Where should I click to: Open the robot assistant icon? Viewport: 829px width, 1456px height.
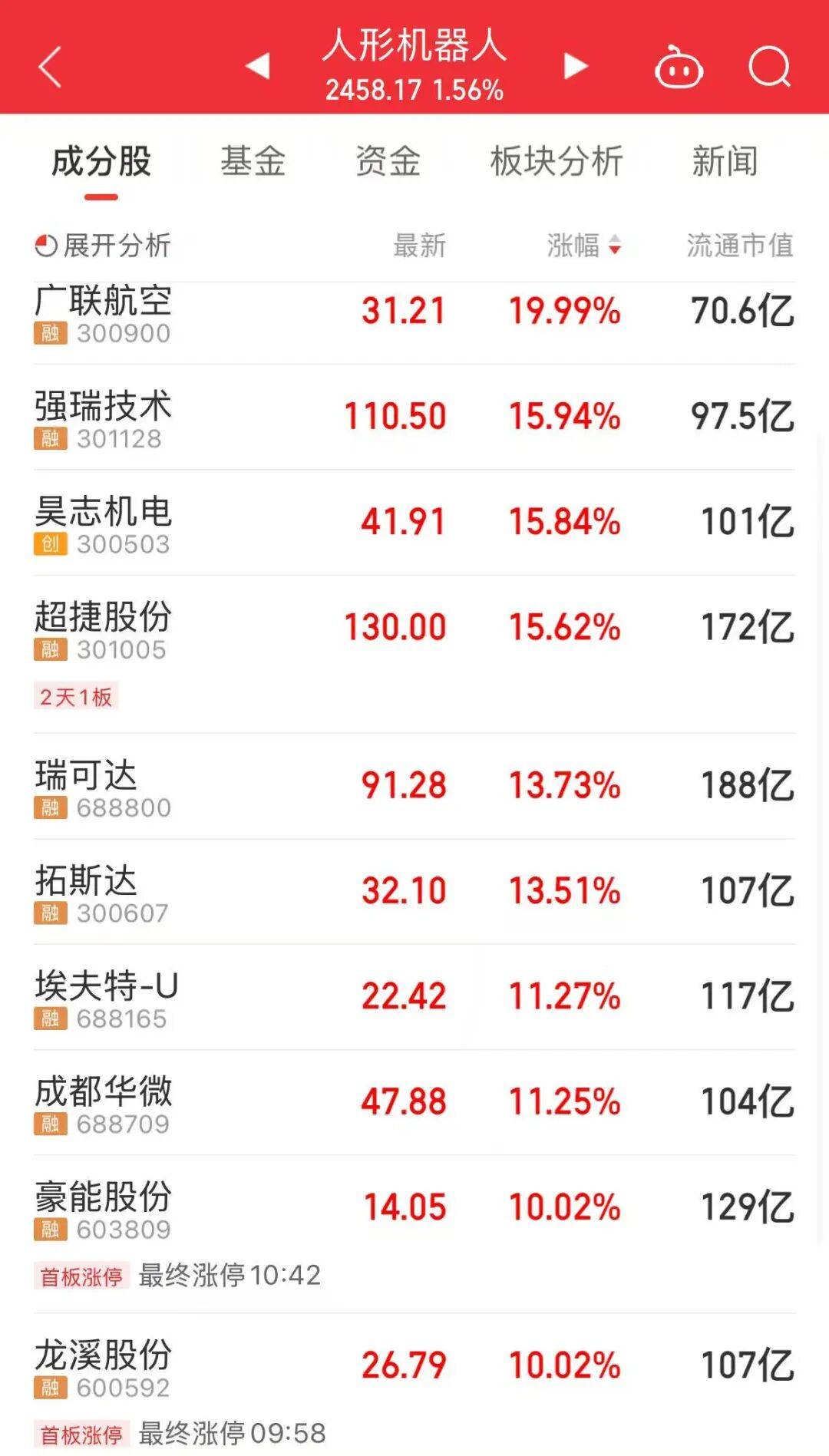679,68
